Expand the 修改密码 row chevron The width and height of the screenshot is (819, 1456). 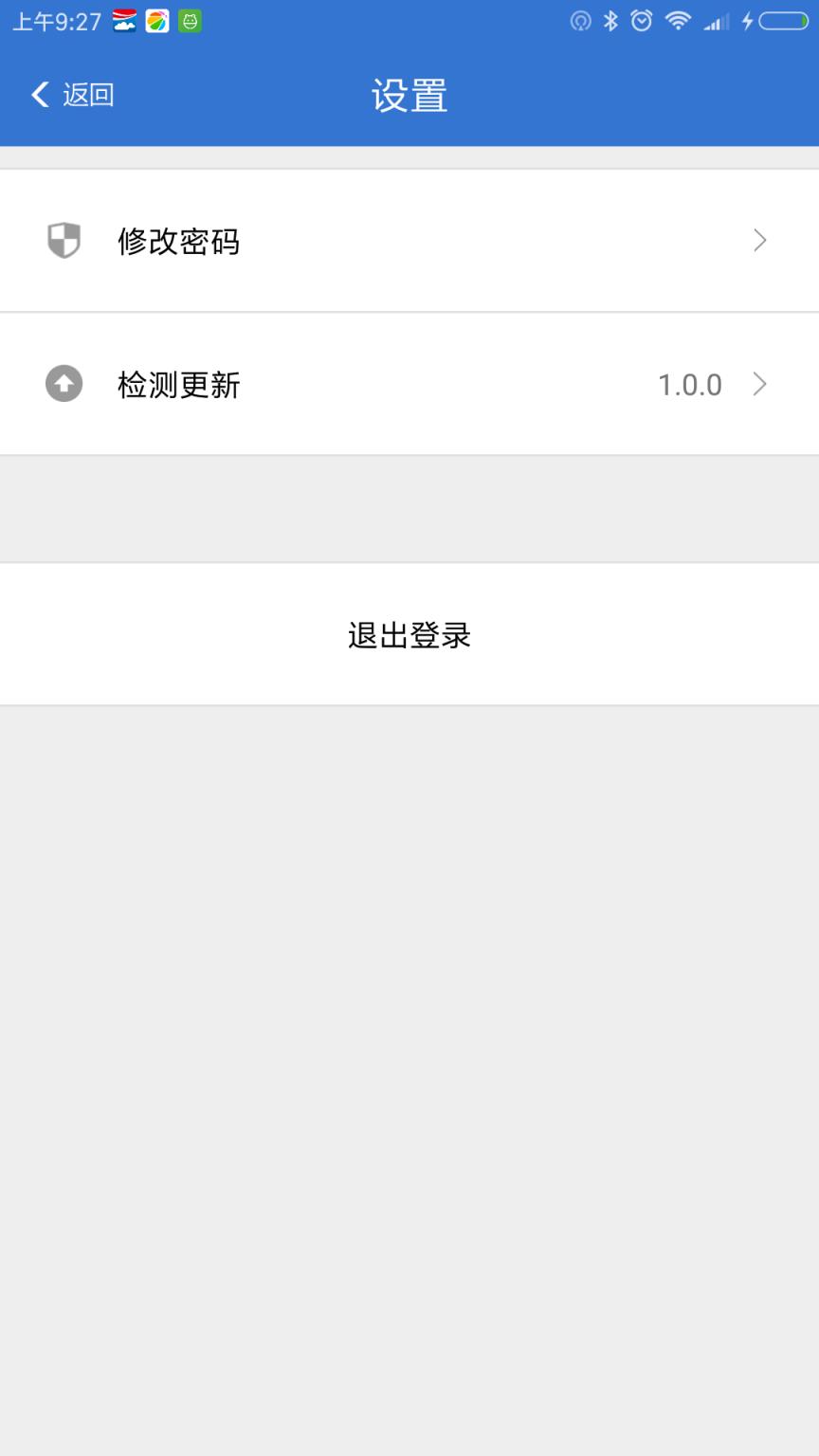click(x=759, y=240)
